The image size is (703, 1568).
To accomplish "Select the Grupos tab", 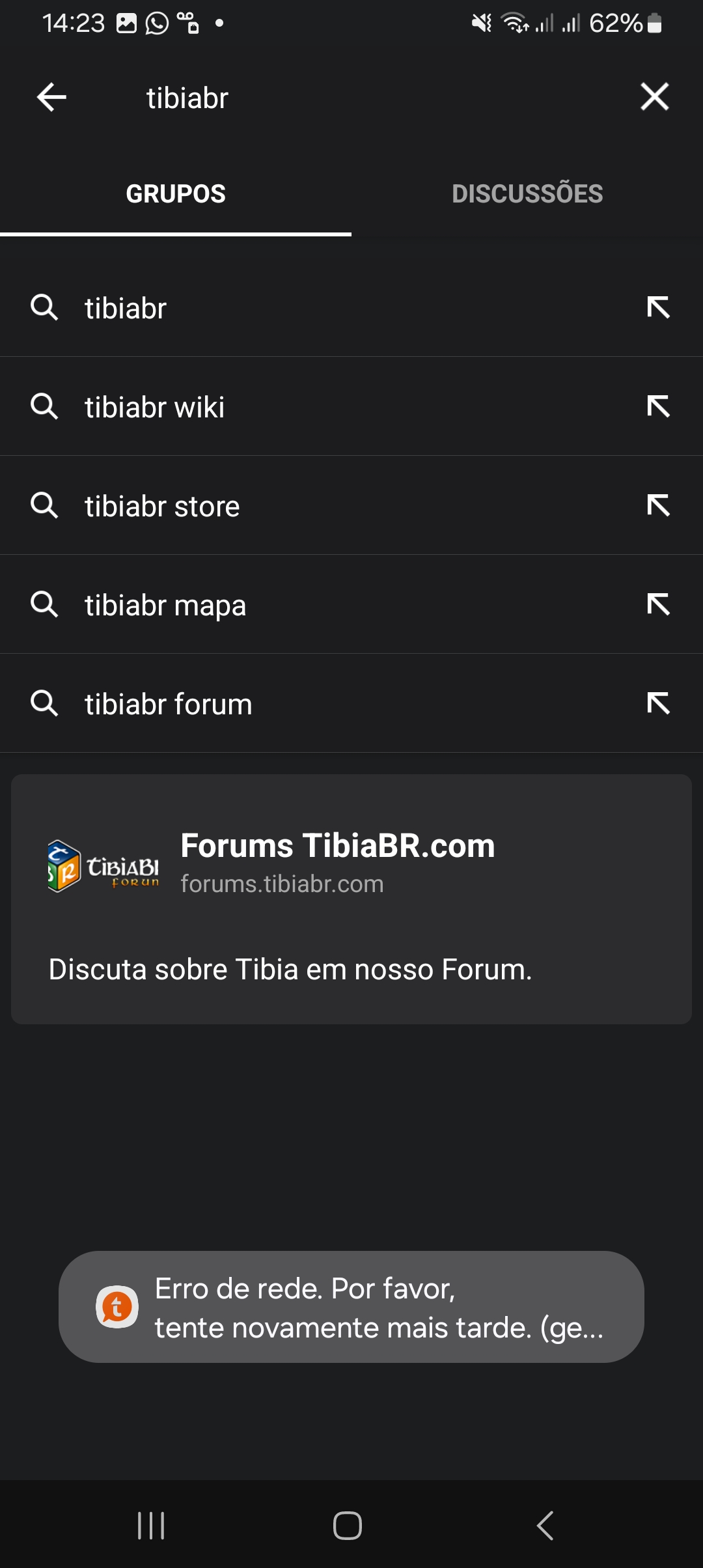I will tap(176, 193).
